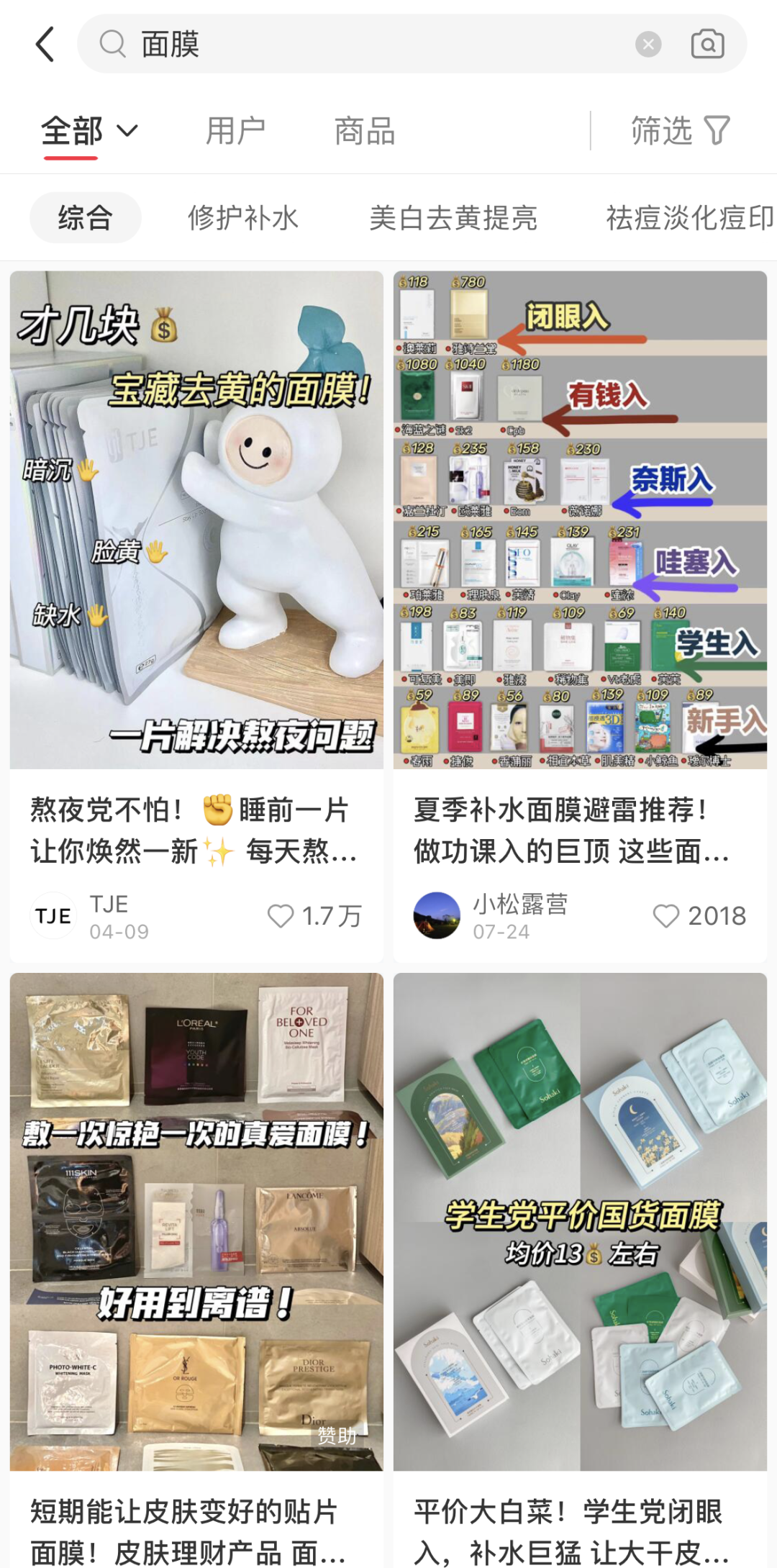
Task: View the TJE author profile
Action: pyautogui.click(x=53, y=915)
